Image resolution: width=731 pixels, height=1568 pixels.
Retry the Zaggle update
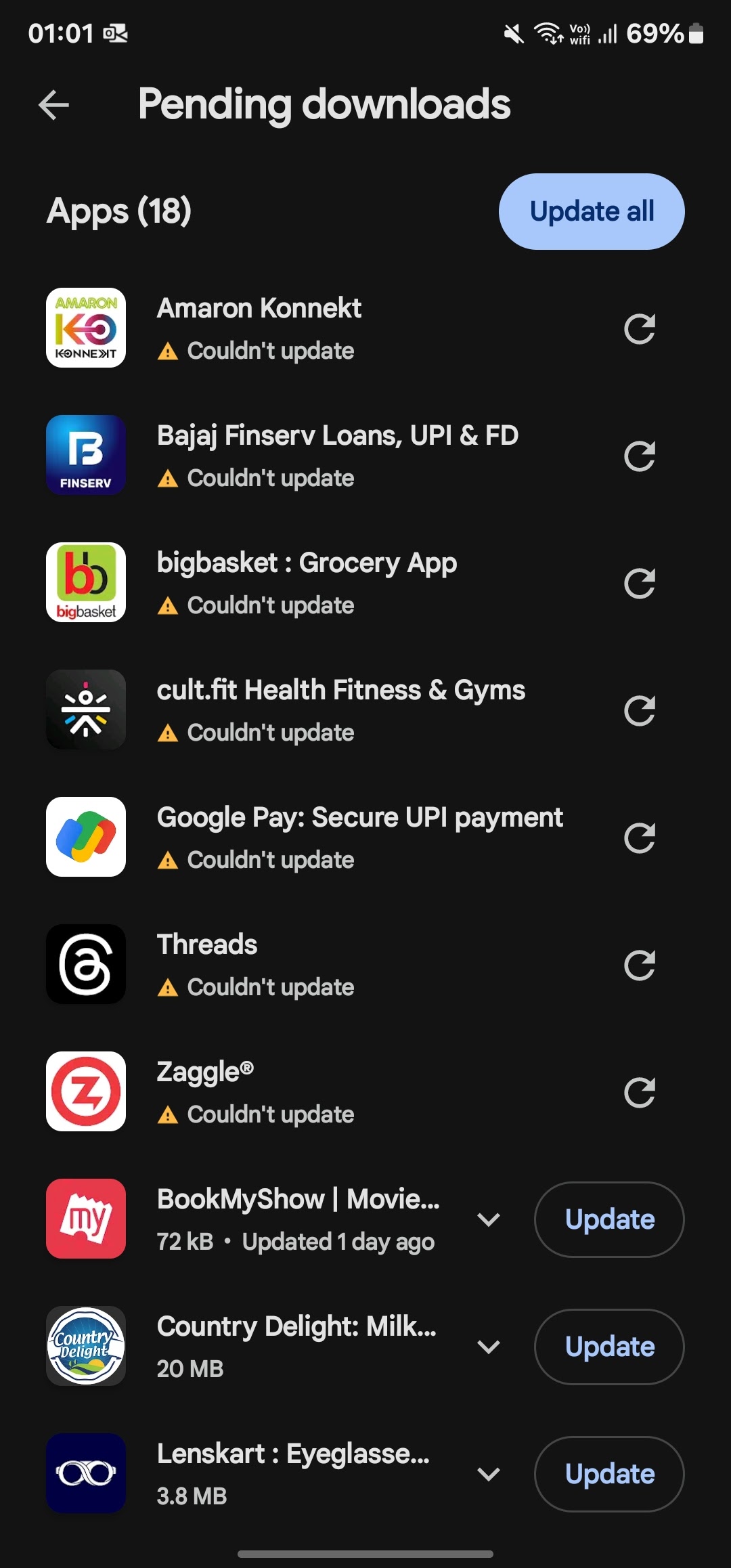tap(639, 1093)
